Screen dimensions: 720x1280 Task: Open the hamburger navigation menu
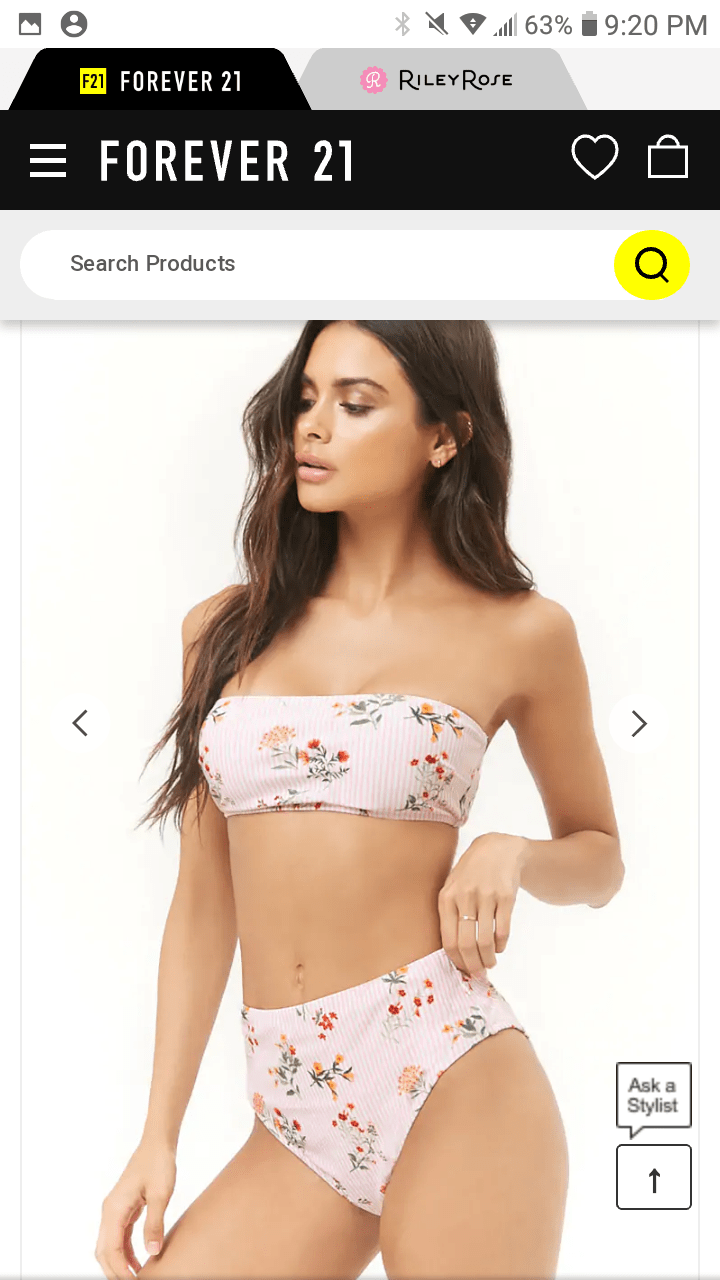pyautogui.click(x=48, y=160)
